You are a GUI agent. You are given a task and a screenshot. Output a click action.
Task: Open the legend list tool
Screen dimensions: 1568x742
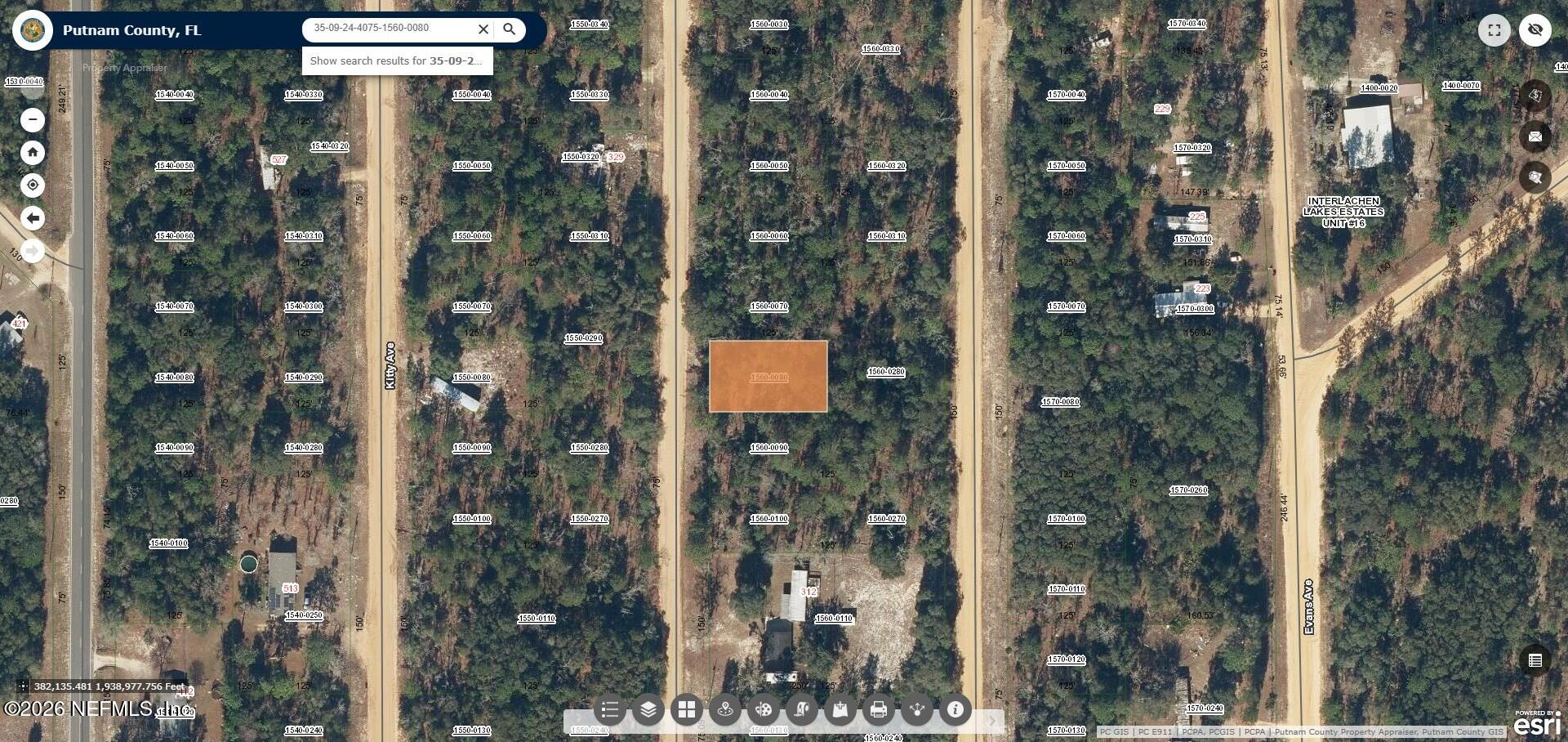coord(609,709)
